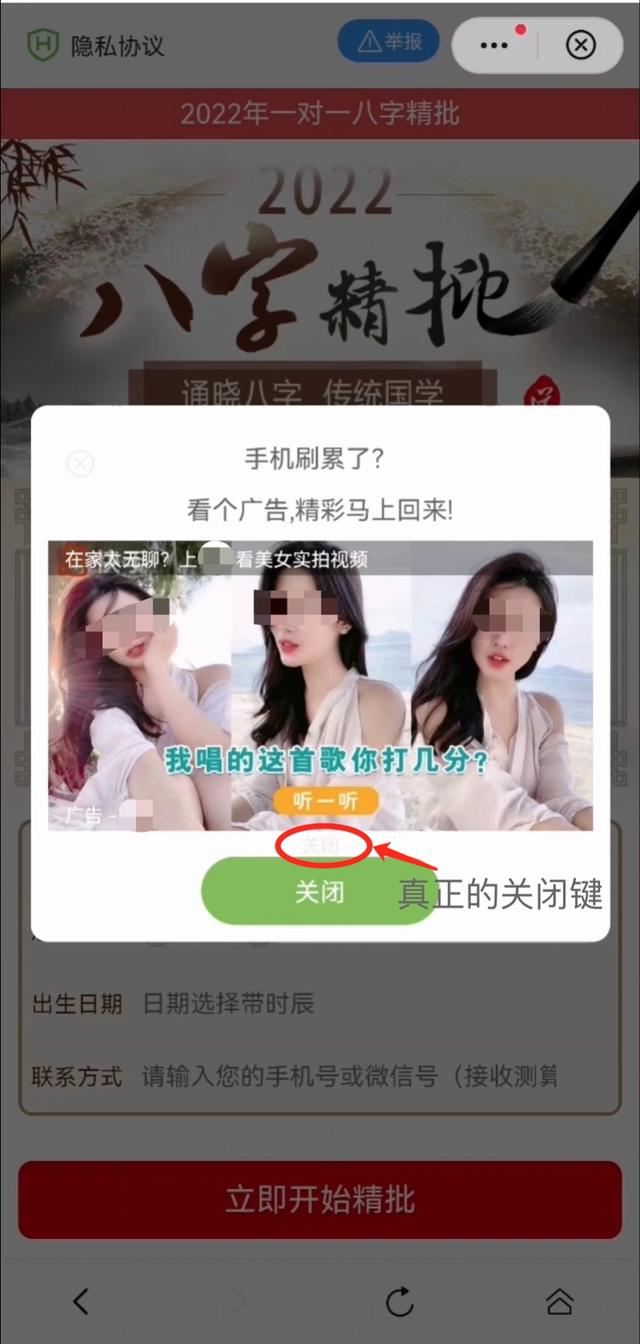
Task: Return to the home page via house icon
Action: tap(559, 1301)
